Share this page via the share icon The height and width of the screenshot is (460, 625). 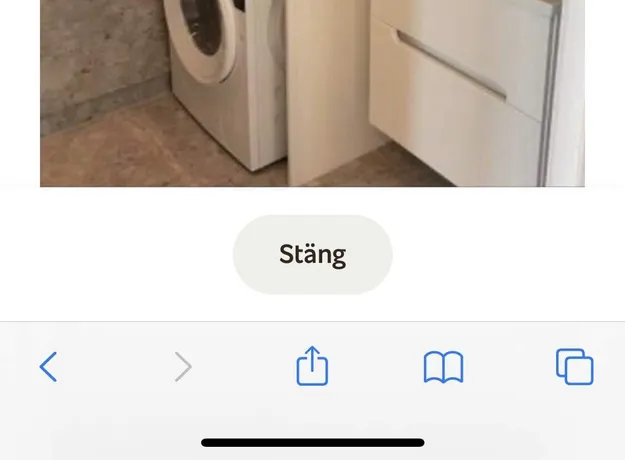(x=312, y=366)
